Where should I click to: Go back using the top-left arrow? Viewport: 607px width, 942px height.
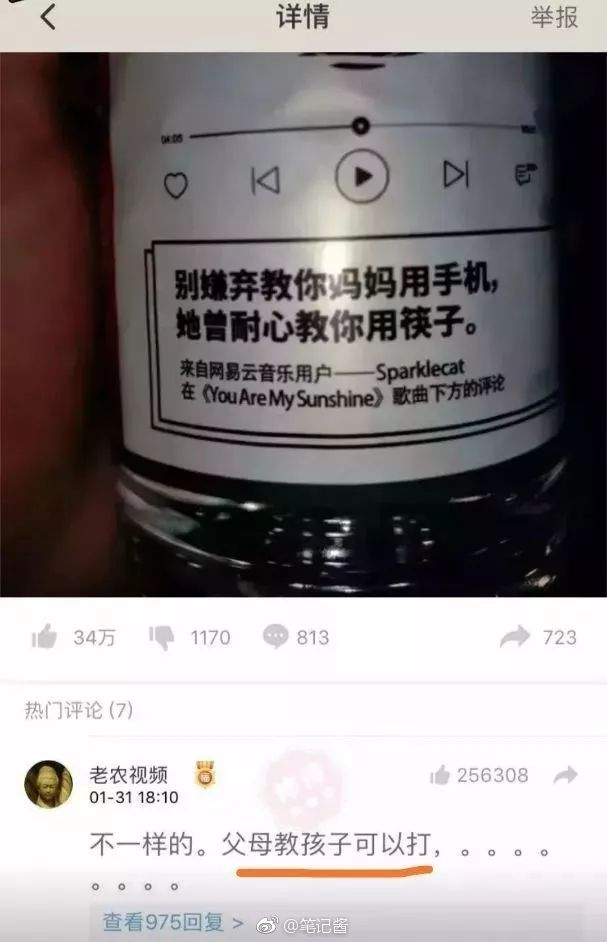coord(47,18)
